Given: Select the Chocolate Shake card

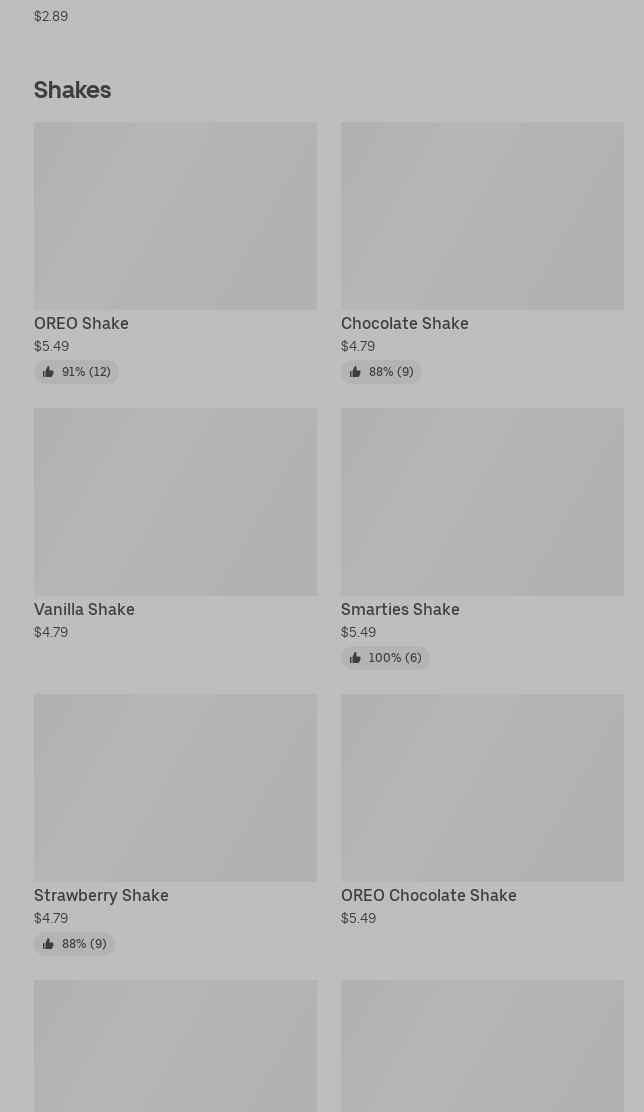Looking at the screenshot, I should tap(482, 252).
